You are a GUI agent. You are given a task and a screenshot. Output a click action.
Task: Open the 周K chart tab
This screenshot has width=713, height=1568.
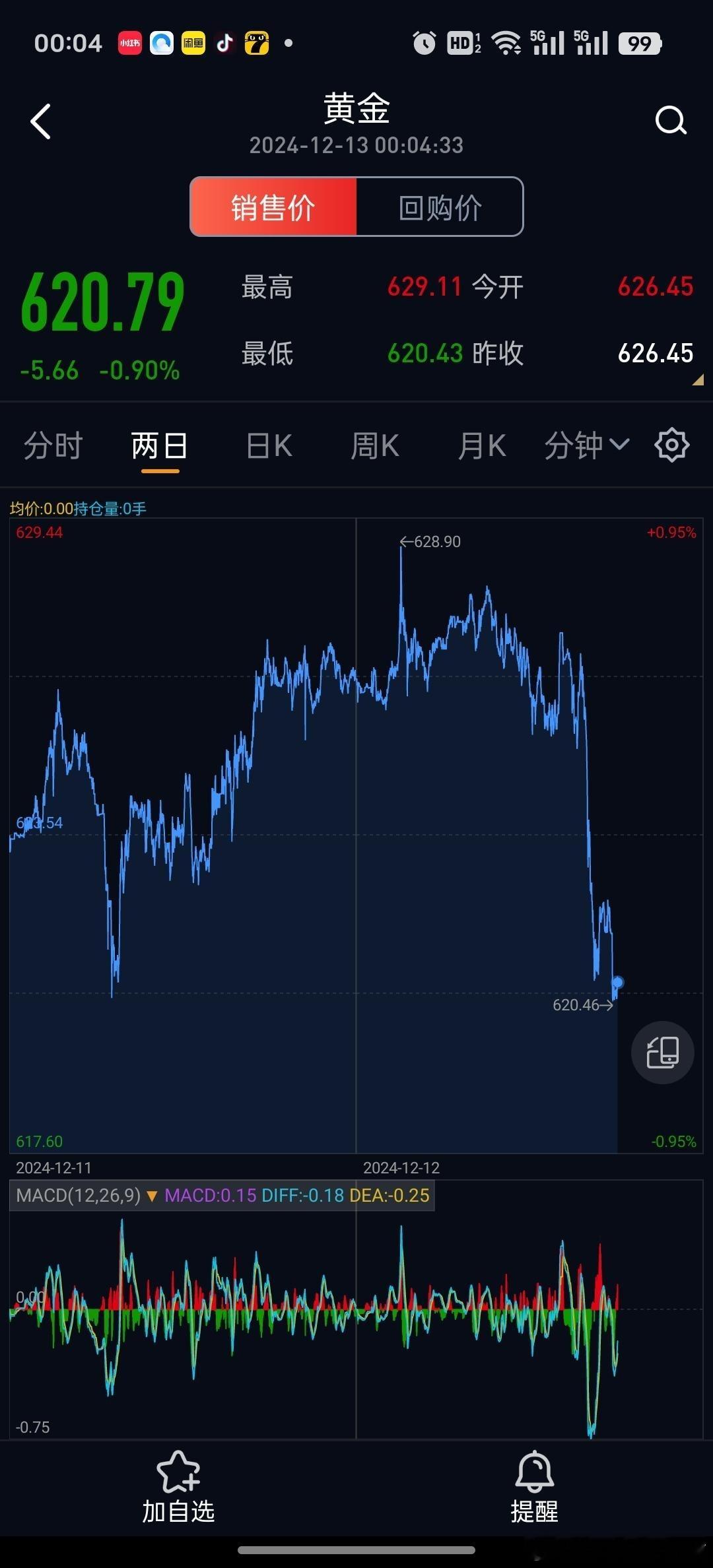(375, 445)
